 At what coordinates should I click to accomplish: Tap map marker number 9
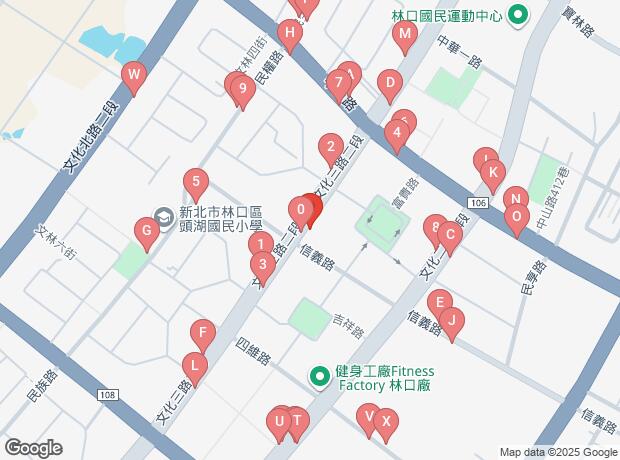(241, 91)
